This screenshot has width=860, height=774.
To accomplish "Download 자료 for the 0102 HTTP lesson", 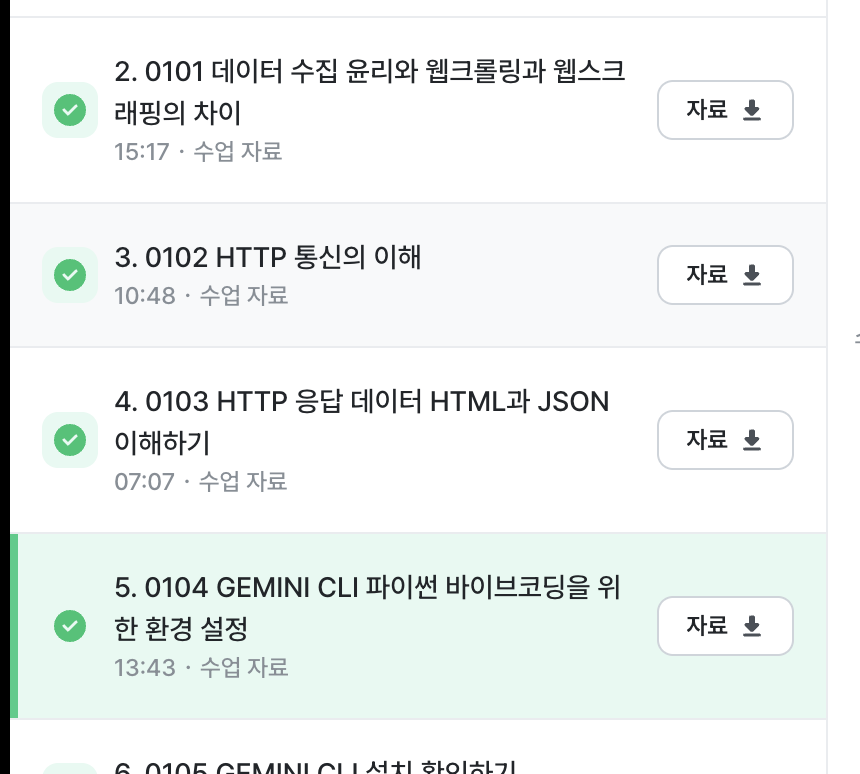I will pyautogui.click(x=725, y=275).
